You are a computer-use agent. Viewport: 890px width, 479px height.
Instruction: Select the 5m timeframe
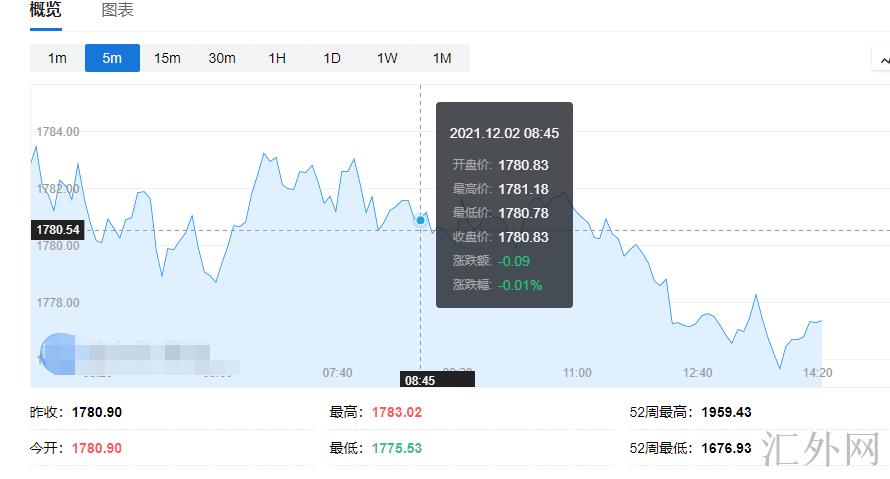112,58
